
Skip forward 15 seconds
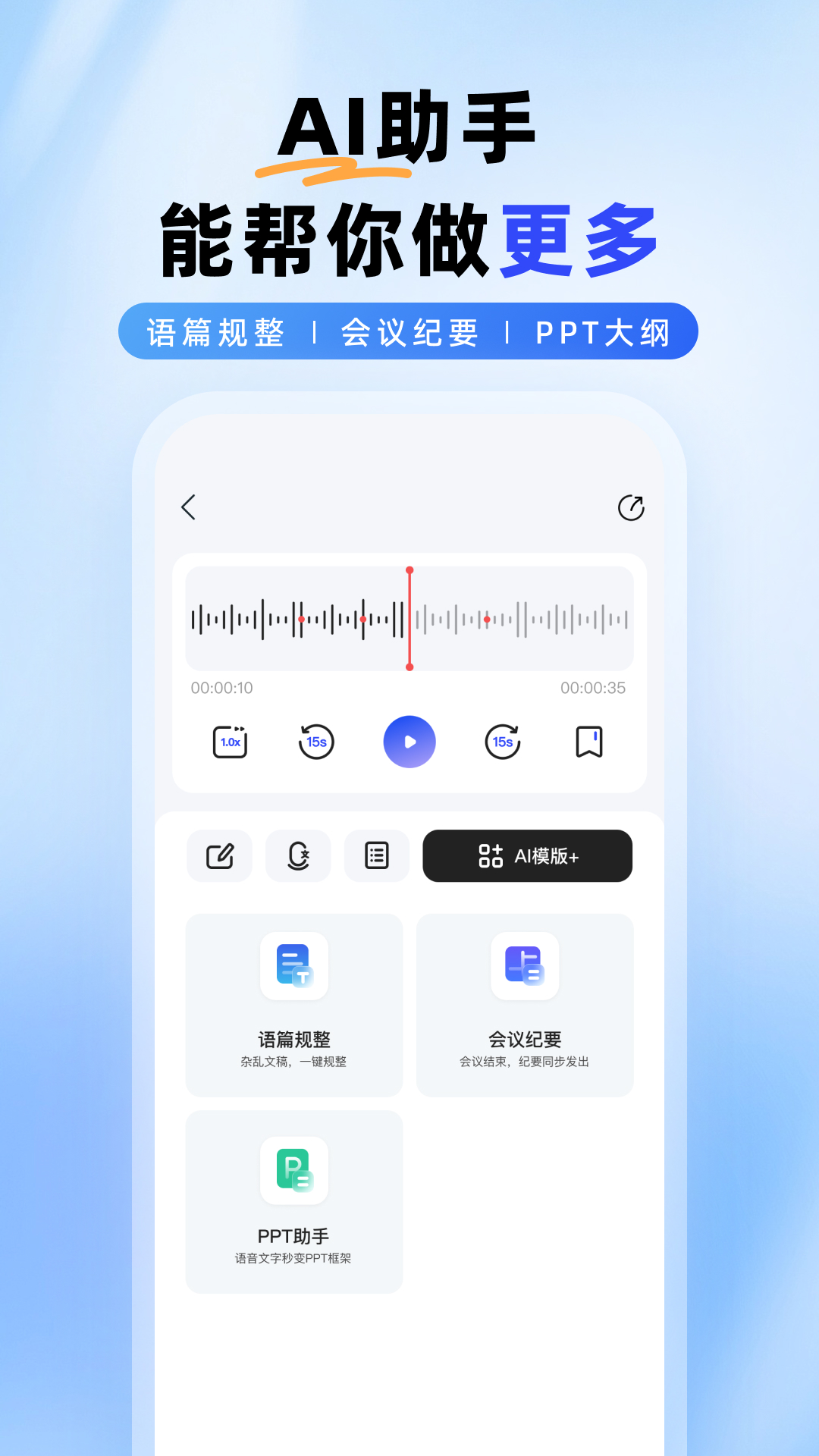[501, 742]
